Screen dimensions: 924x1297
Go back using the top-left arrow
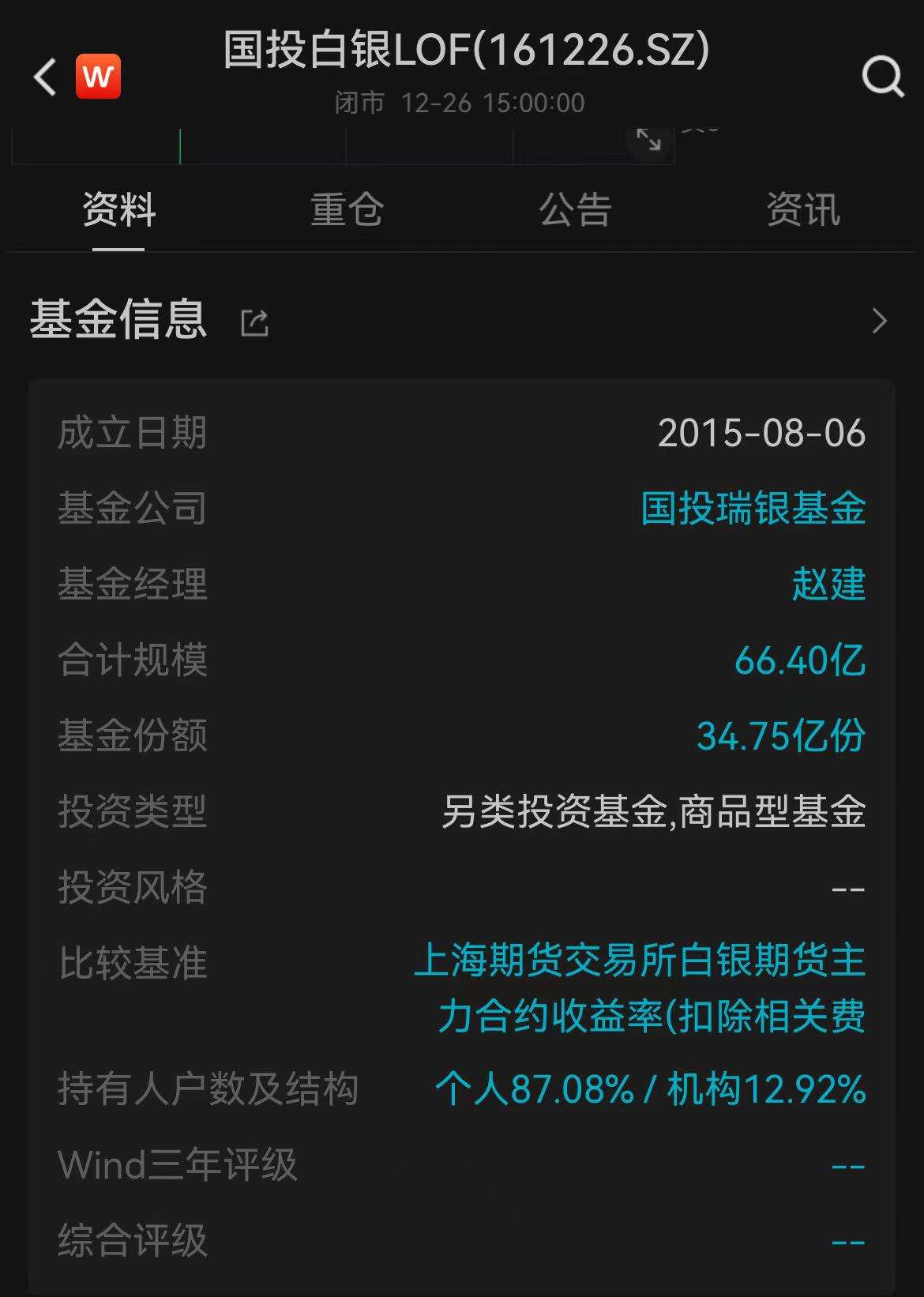[x=45, y=77]
